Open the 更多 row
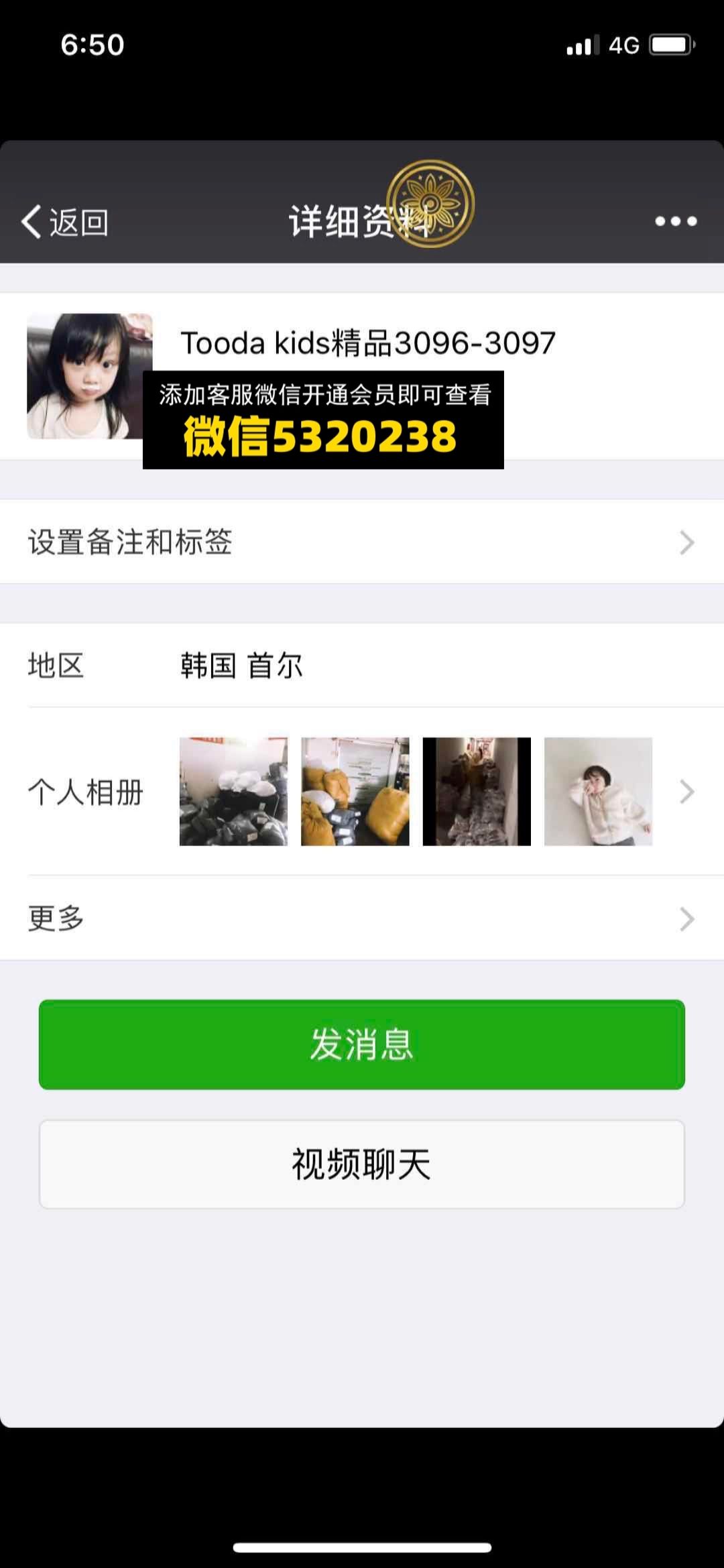Image resolution: width=724 pixels, height=1568 pixels. tap(362, 918)
